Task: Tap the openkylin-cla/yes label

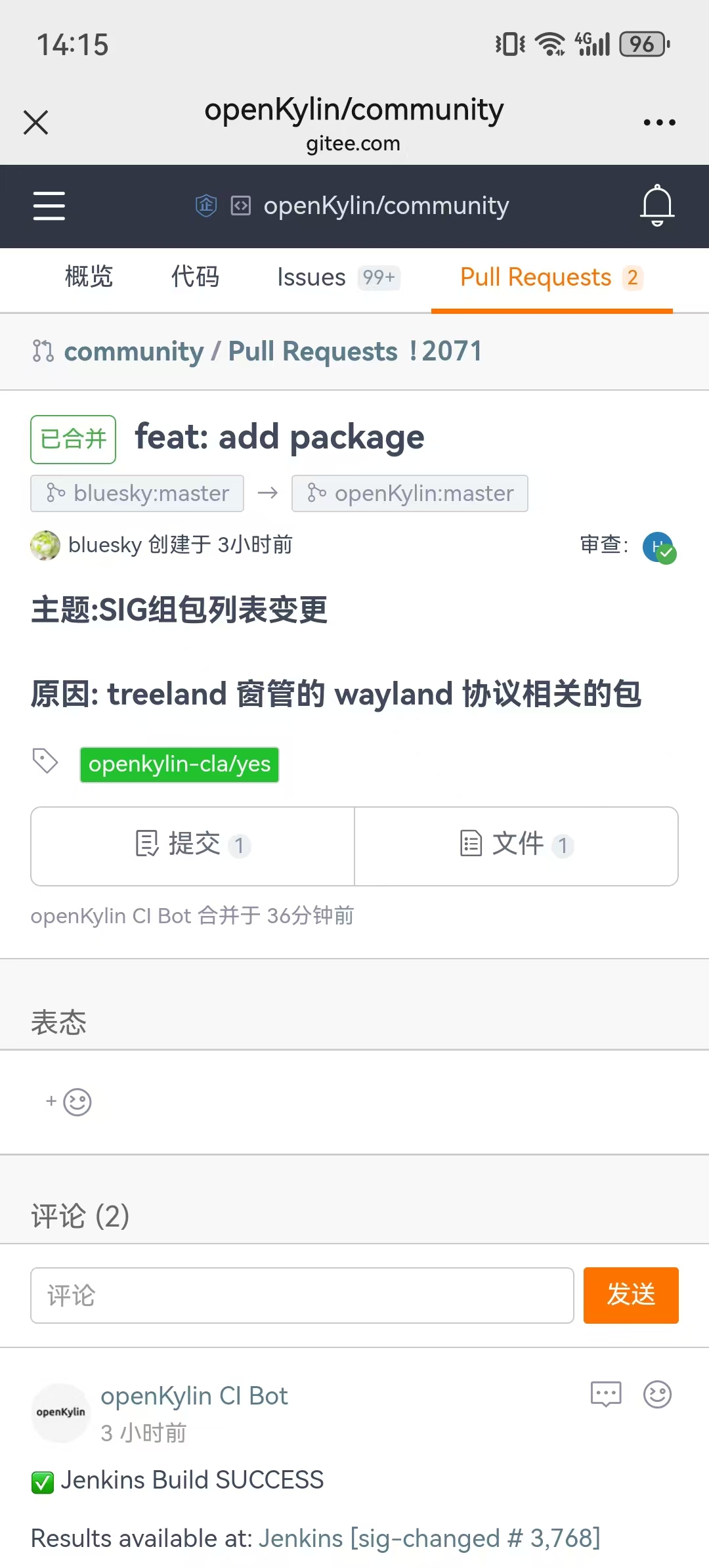Action: (x=179, y=764)
